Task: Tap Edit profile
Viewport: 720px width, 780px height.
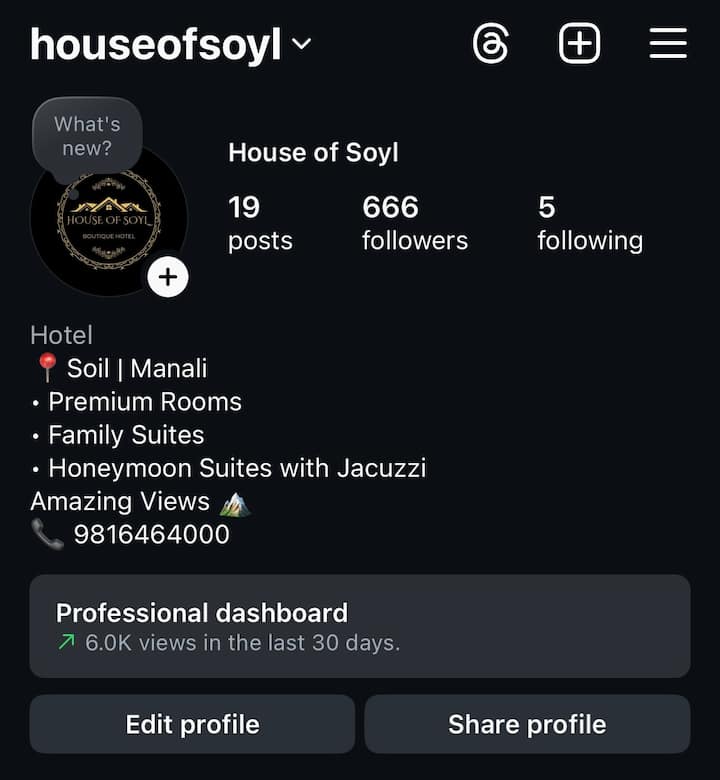Action: coord(192,724)
